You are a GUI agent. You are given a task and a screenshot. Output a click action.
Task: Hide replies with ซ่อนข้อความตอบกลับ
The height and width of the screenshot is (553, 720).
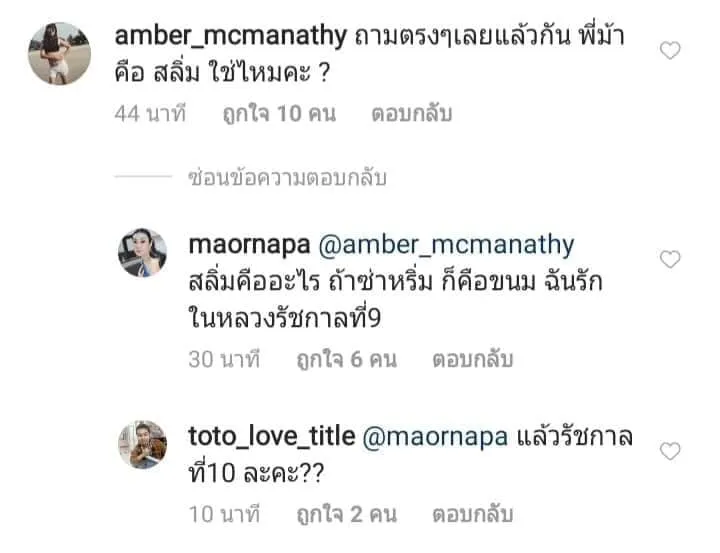tap(286, 179)
